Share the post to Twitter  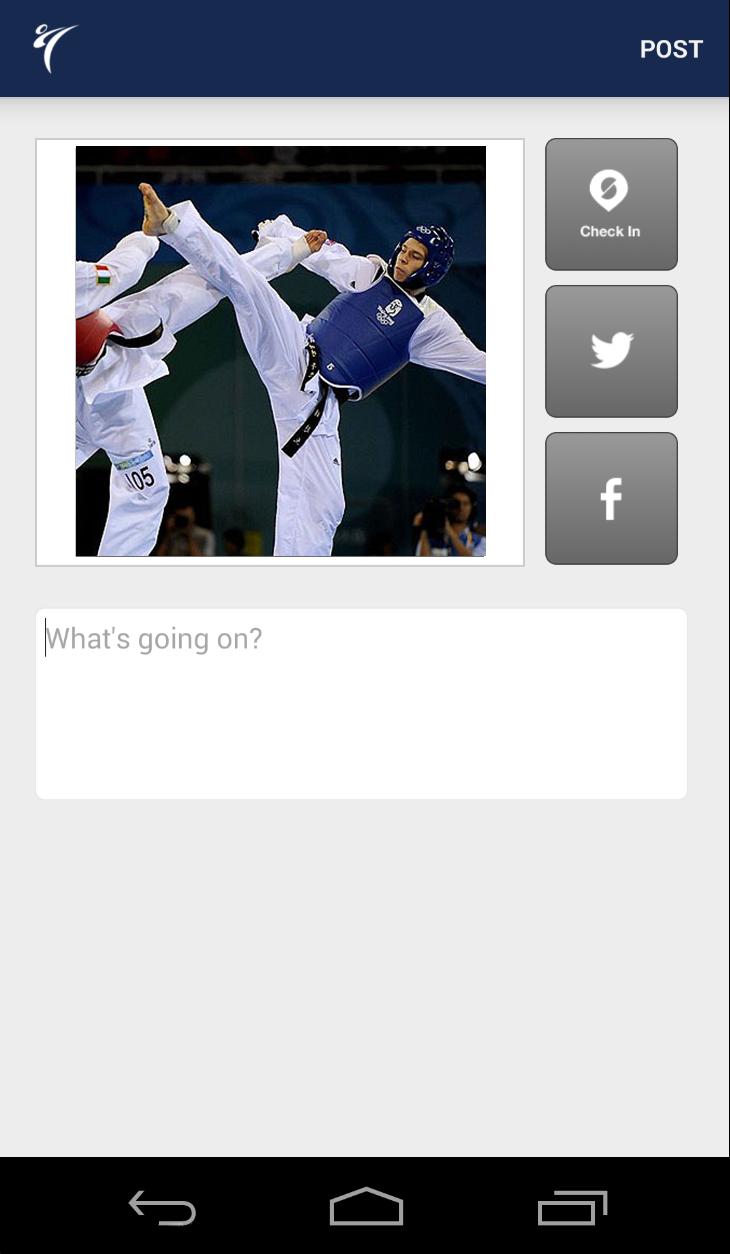point(611,351)
